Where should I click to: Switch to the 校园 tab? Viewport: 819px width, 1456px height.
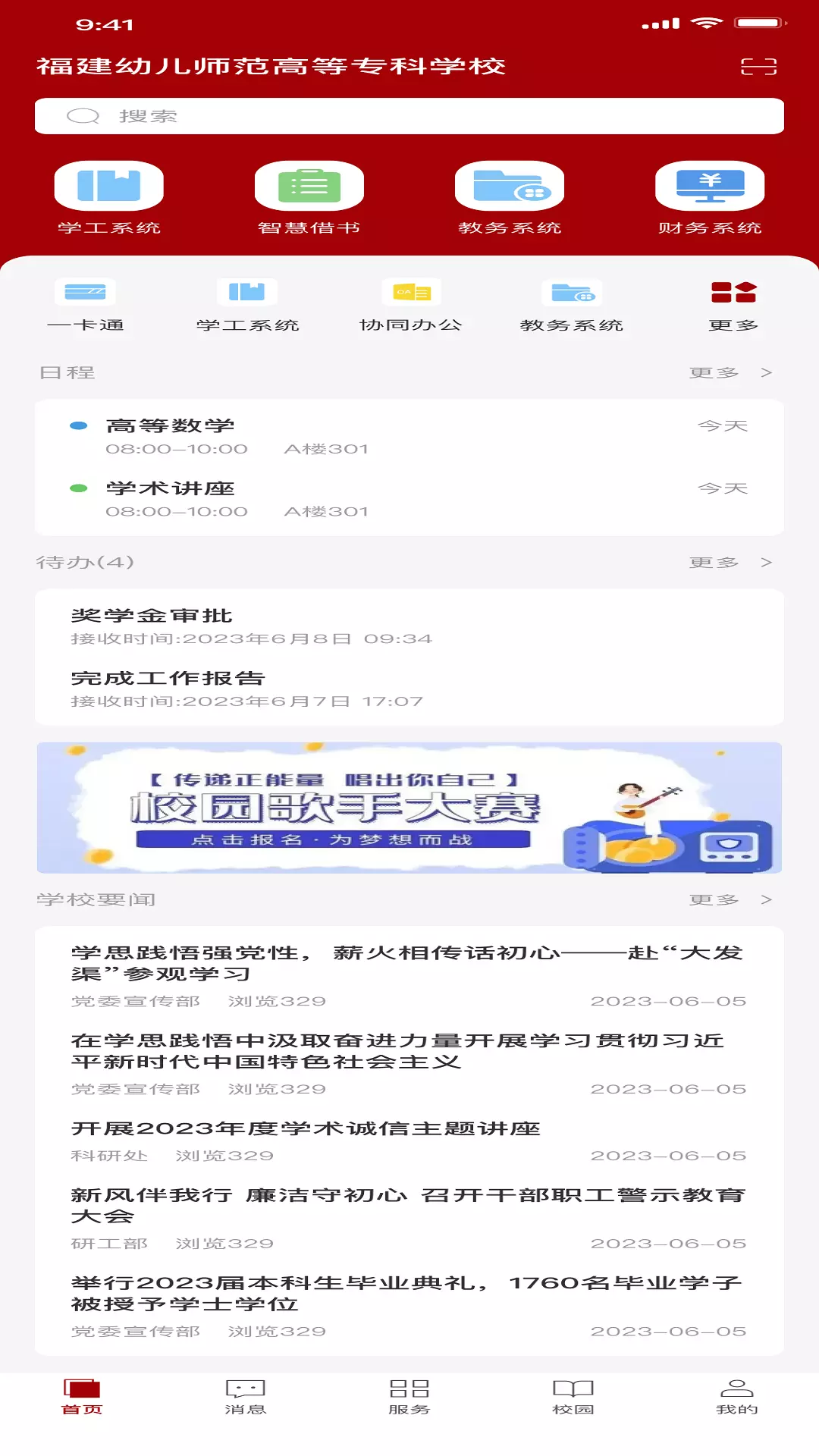tap(573, 1397)
